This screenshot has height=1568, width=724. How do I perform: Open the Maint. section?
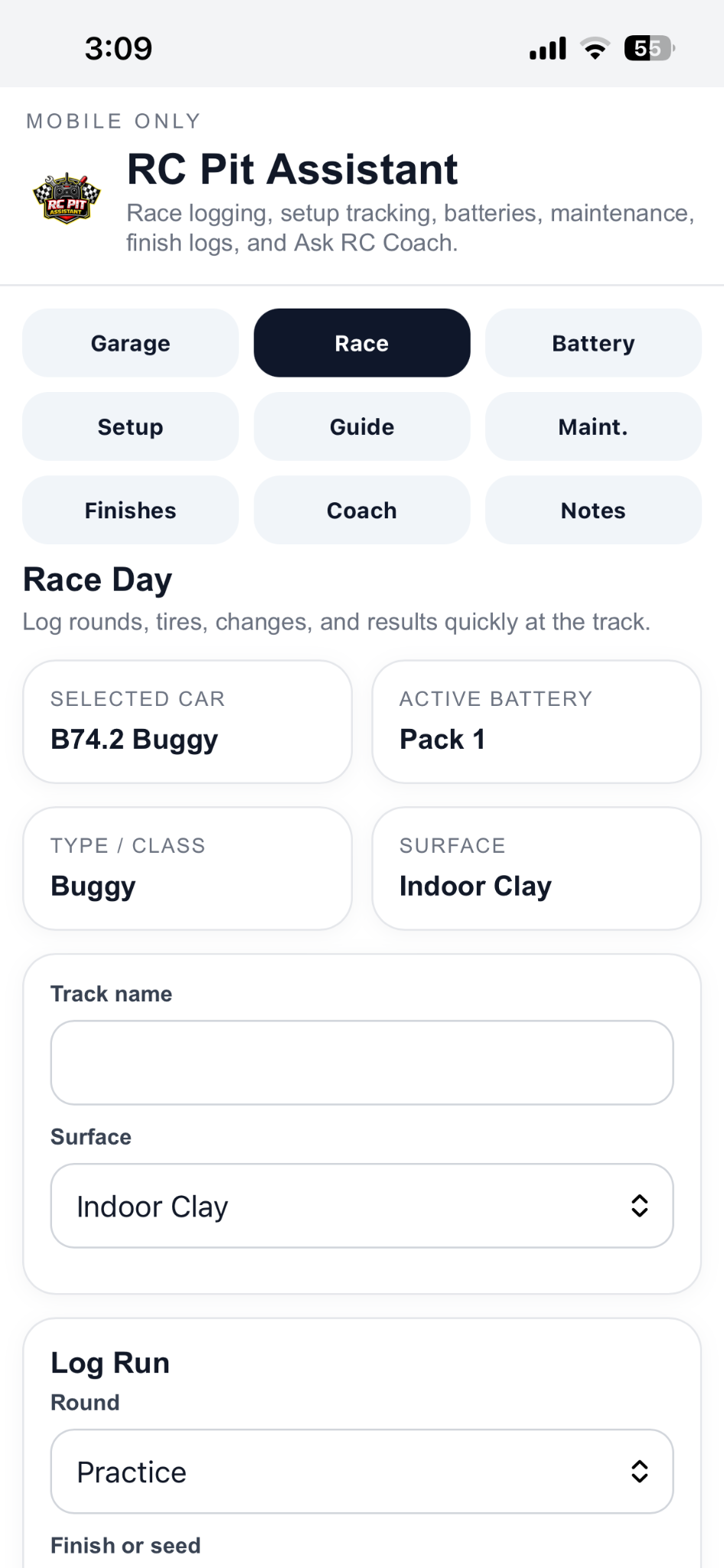coord(592,426)
